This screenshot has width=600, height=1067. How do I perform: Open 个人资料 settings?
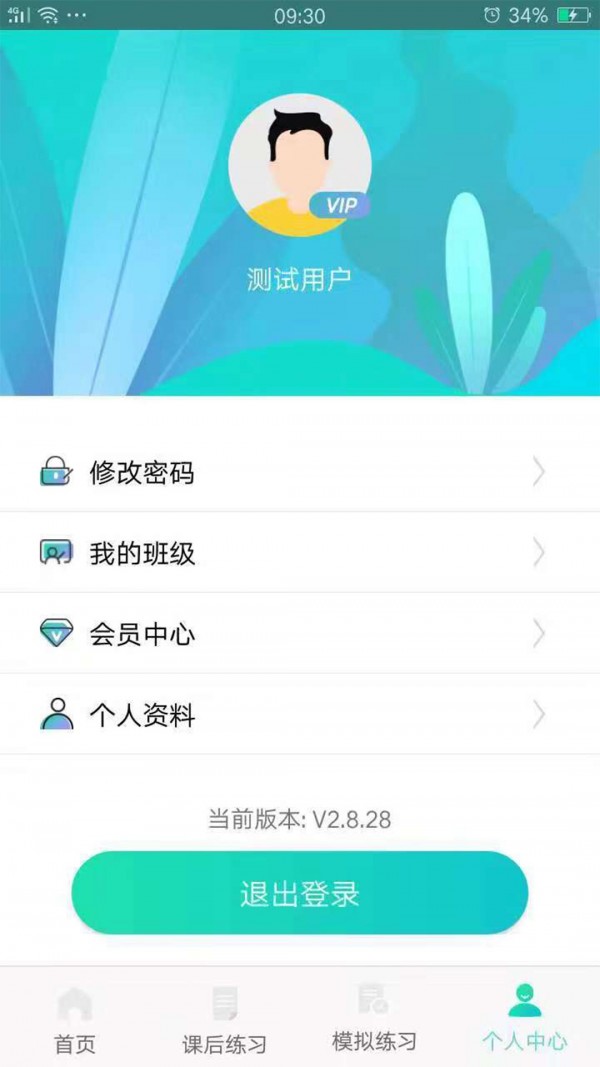(x=300, y=715)
